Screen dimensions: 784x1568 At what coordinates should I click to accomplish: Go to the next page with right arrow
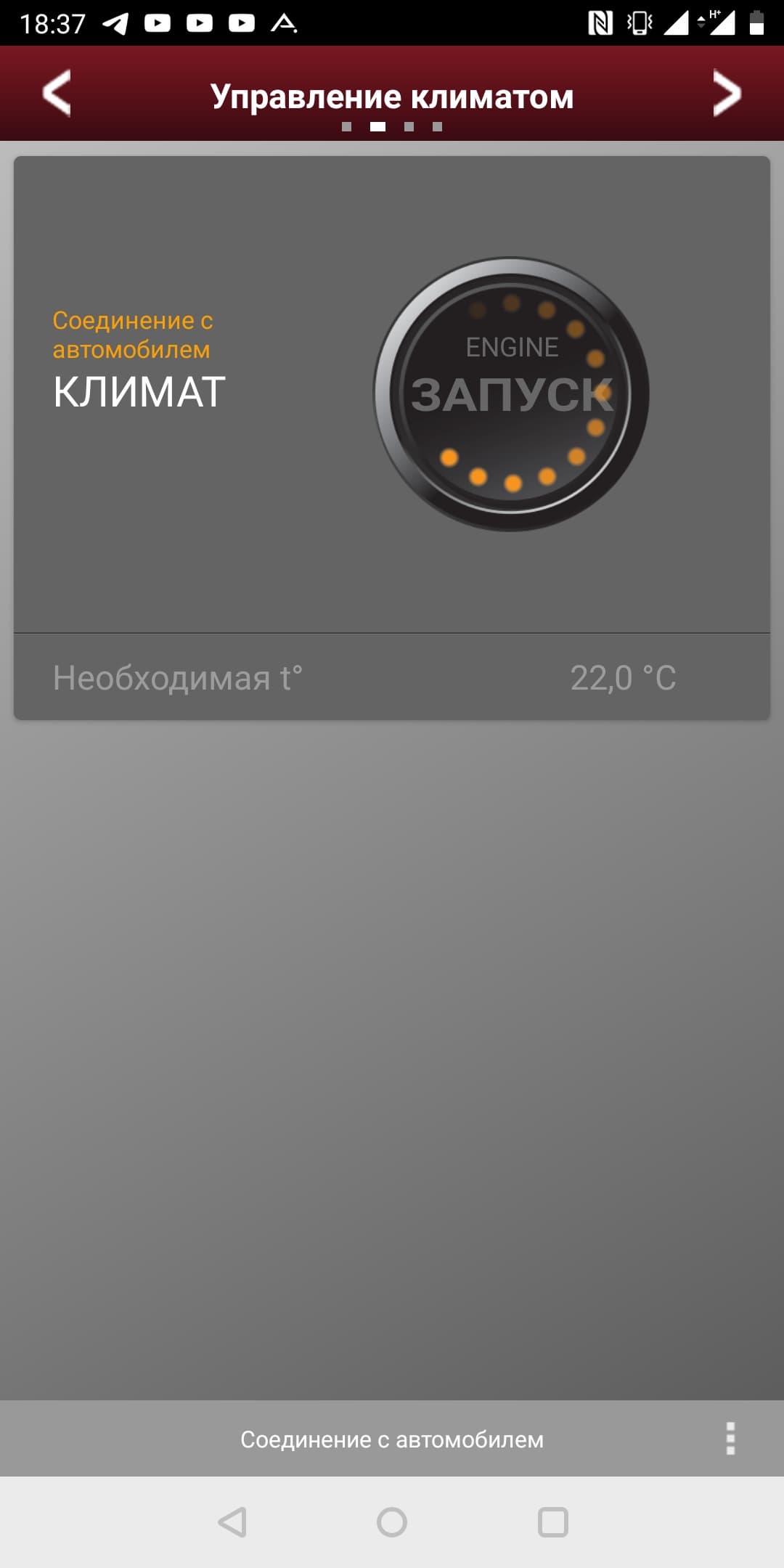coord(727,93)
